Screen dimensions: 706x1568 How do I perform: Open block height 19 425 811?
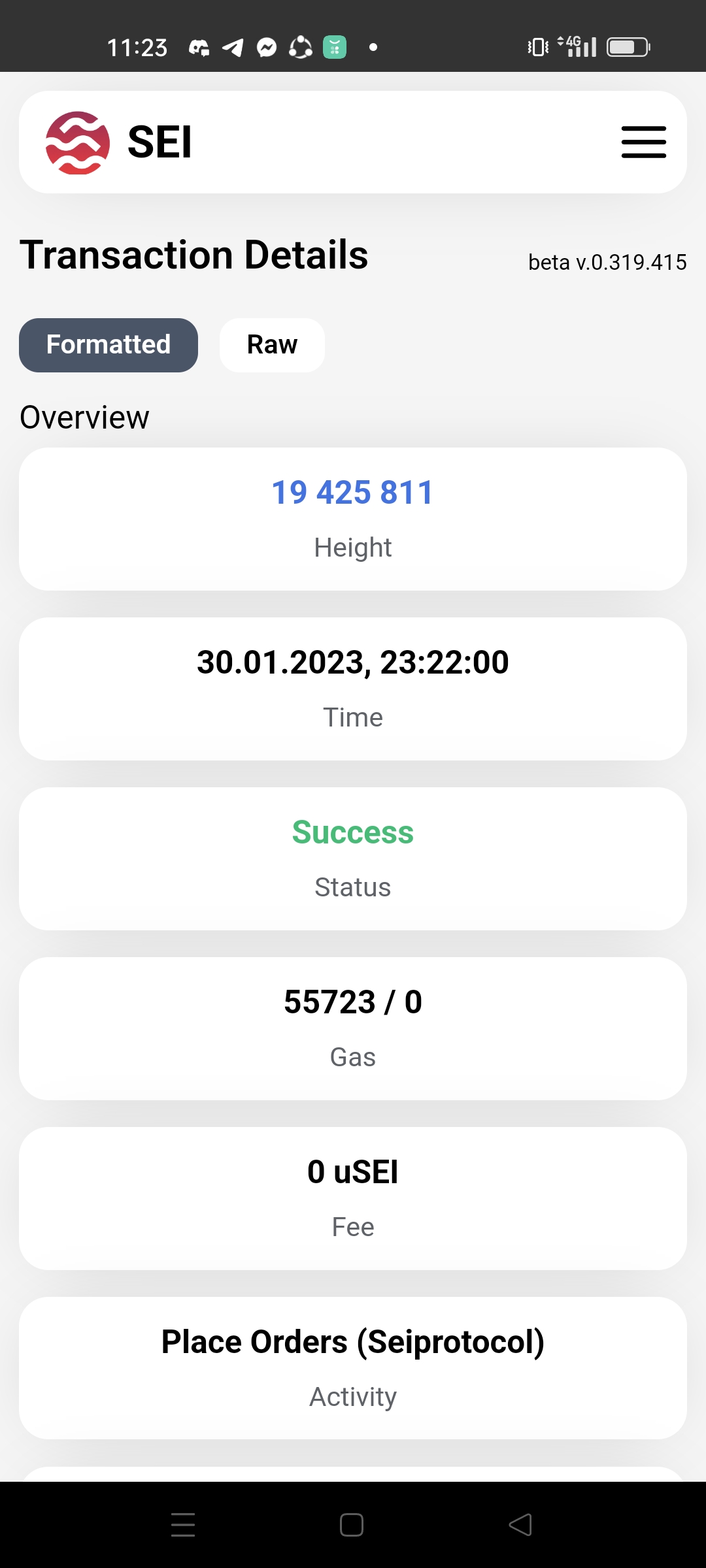(352, 493)
